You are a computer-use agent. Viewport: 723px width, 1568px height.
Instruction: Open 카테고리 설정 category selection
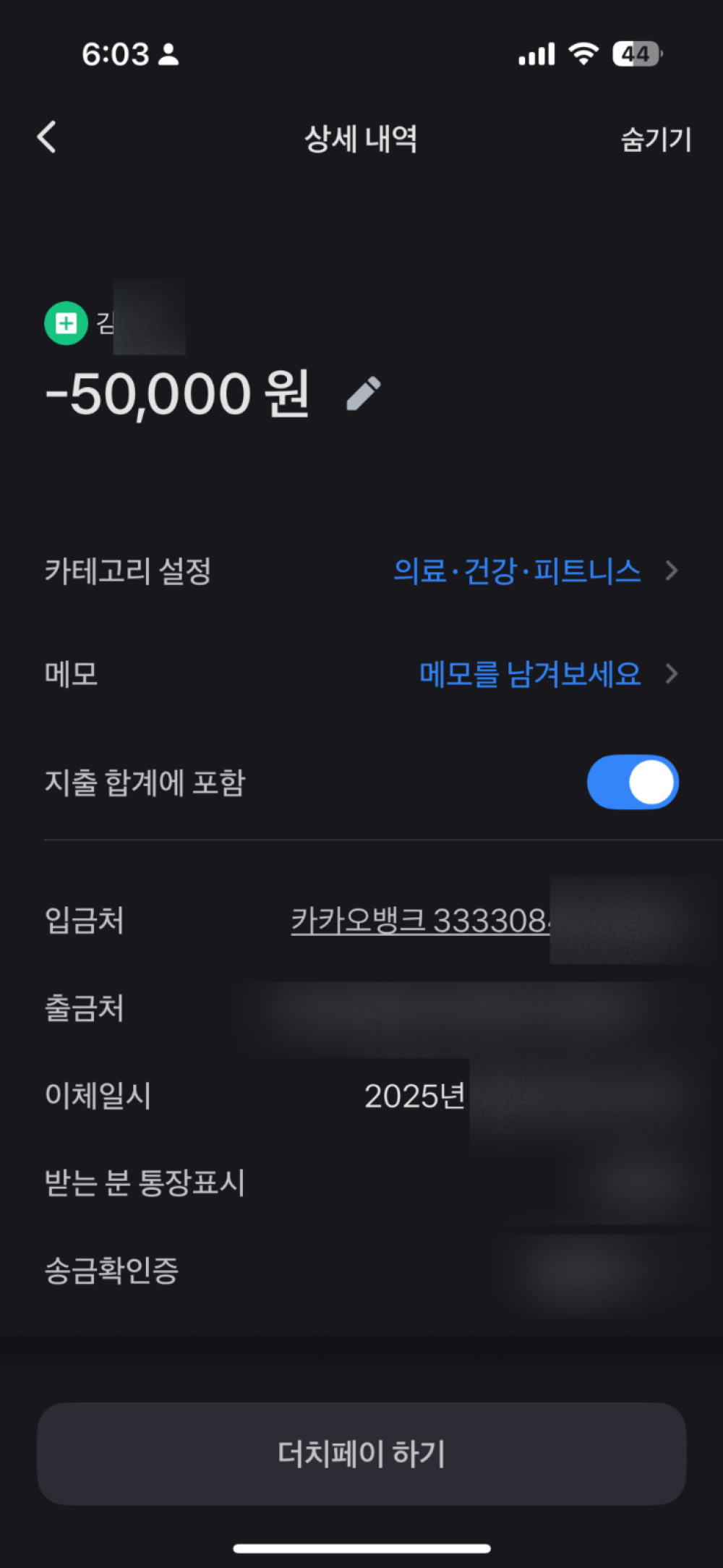(x=534, y=571)
